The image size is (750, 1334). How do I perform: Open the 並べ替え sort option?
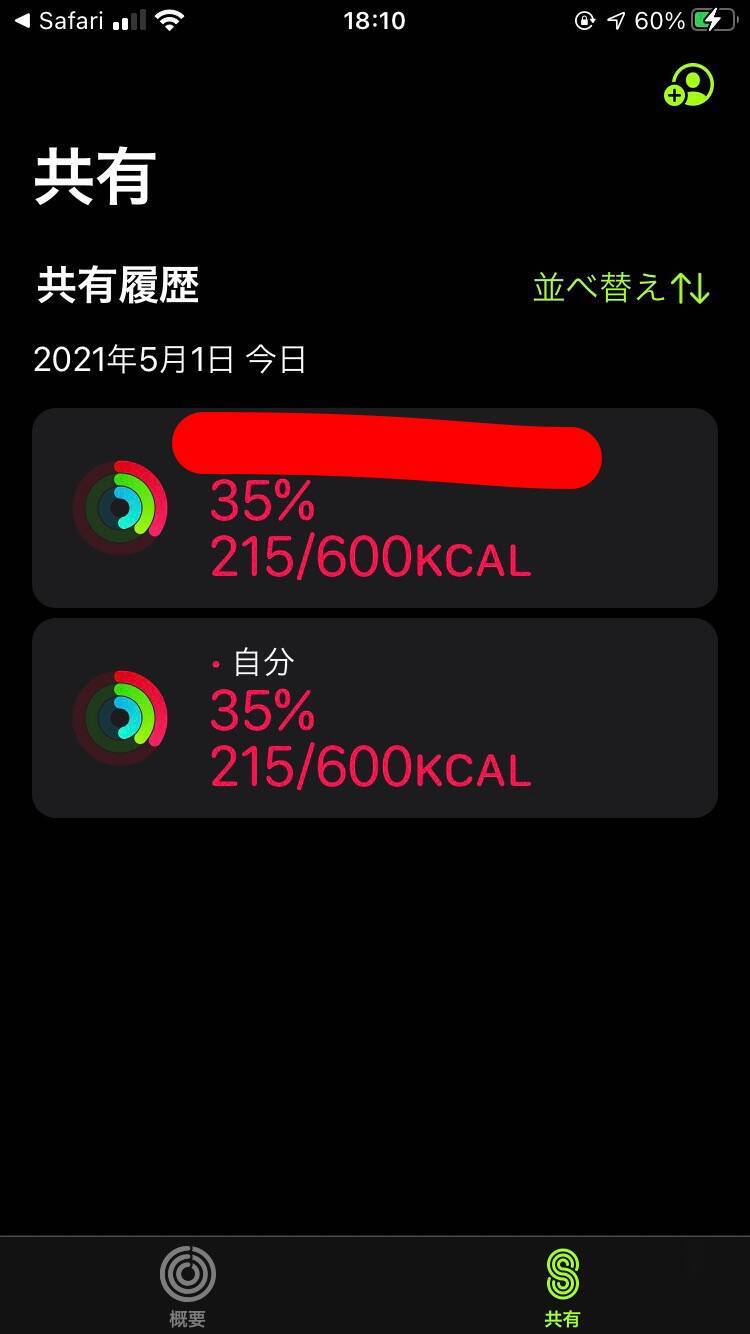click(621, 288)
